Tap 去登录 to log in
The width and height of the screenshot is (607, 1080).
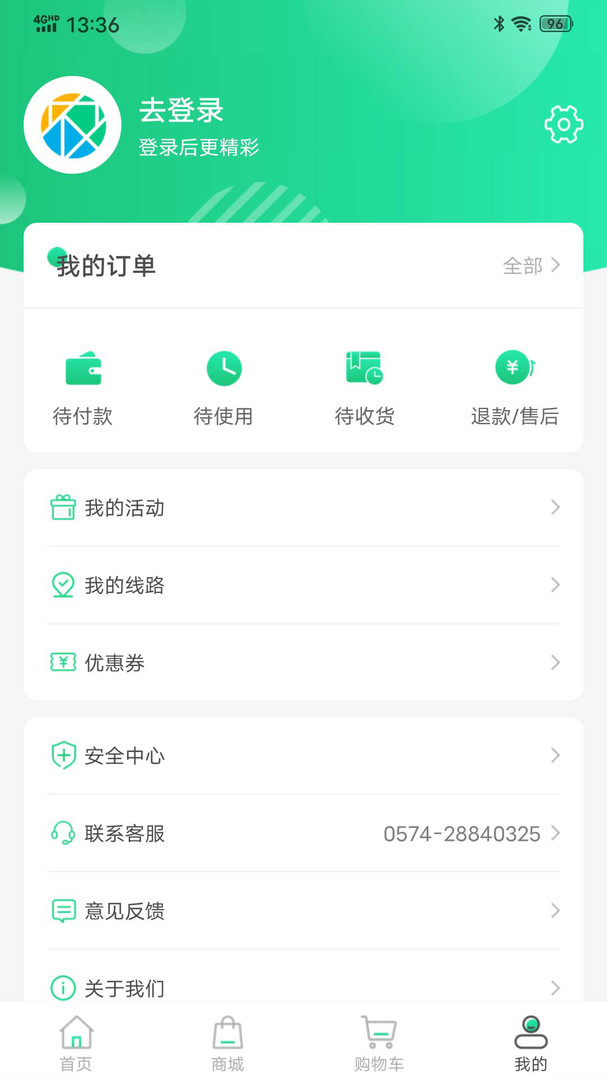coord(181,111)
